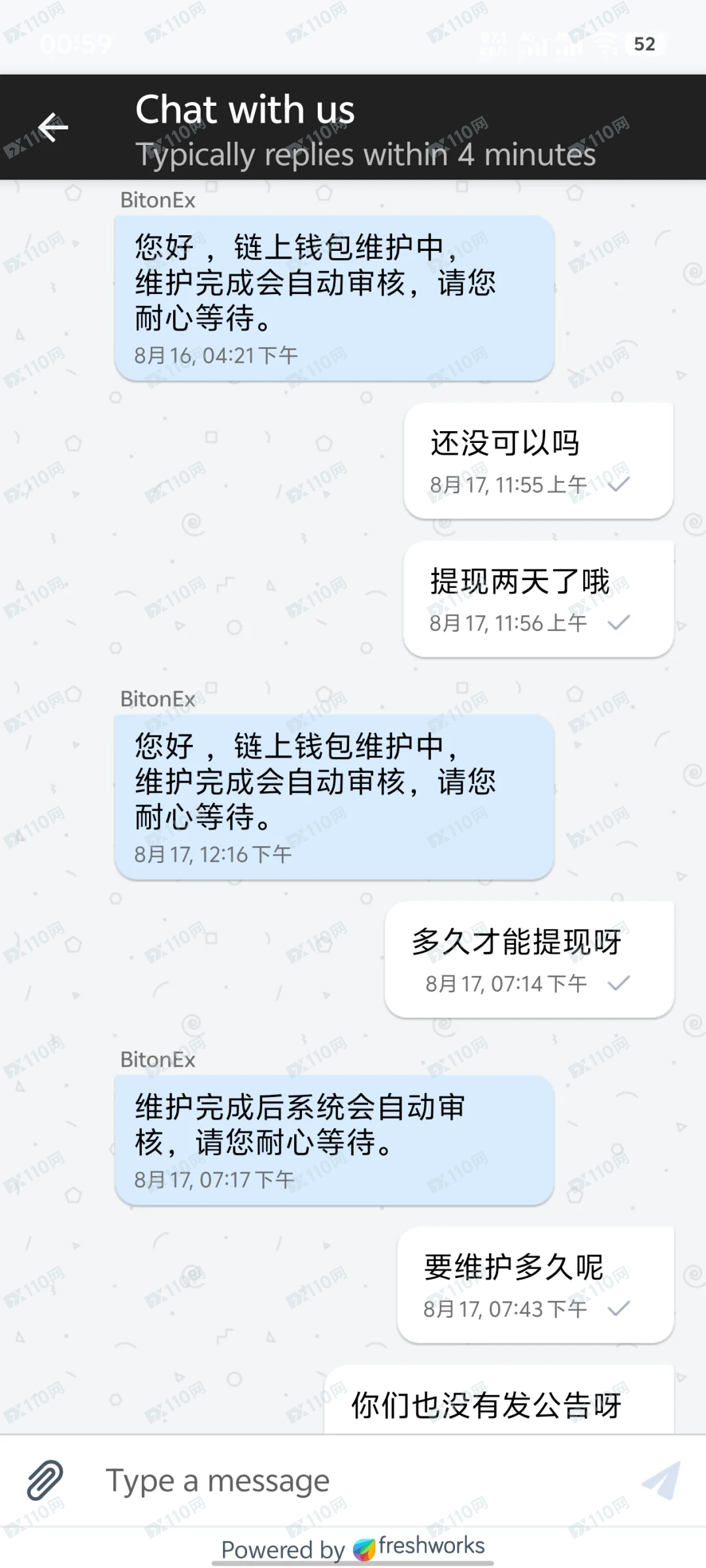706x1568 pixels.
Task: Send the message with the paper plane
Action: 661,1480
